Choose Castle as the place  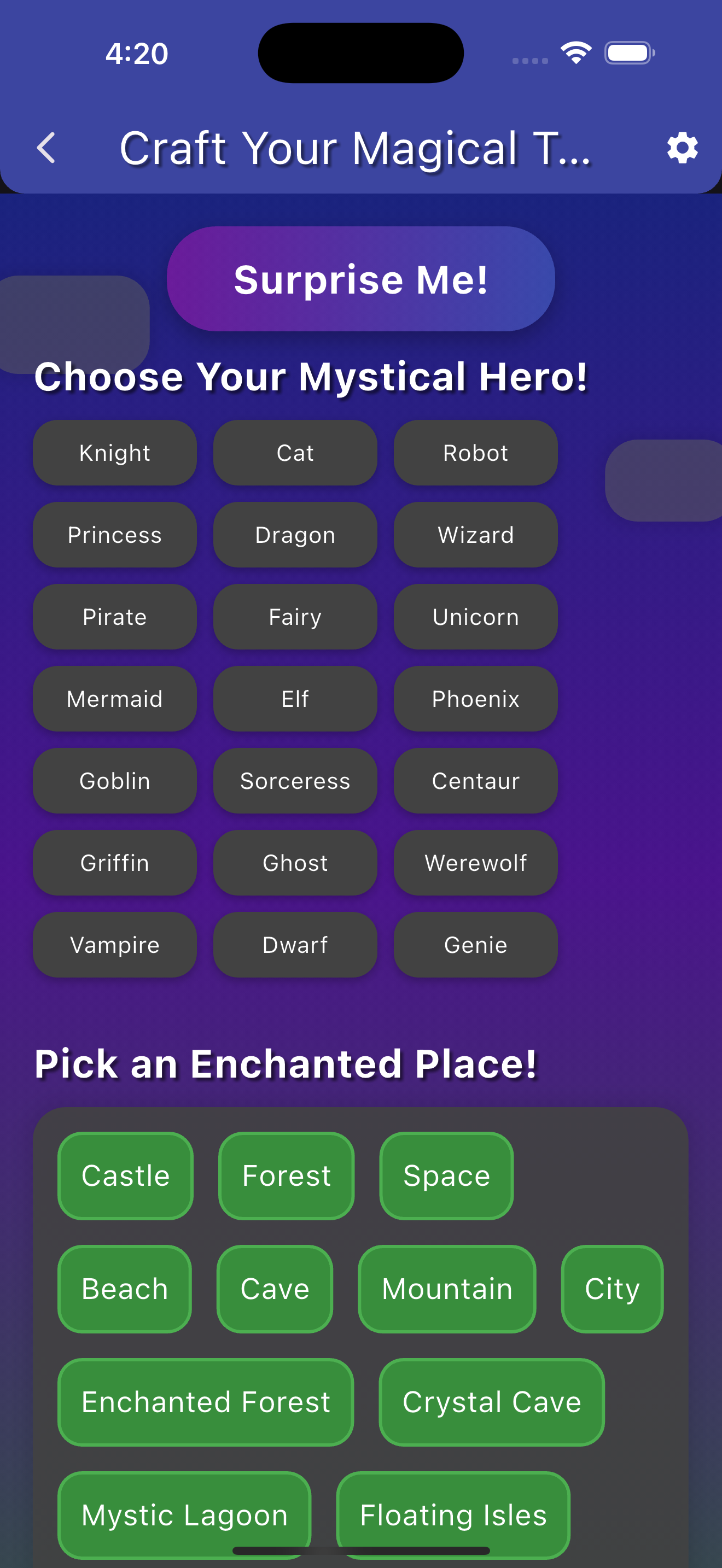[x=125, y=1175]
